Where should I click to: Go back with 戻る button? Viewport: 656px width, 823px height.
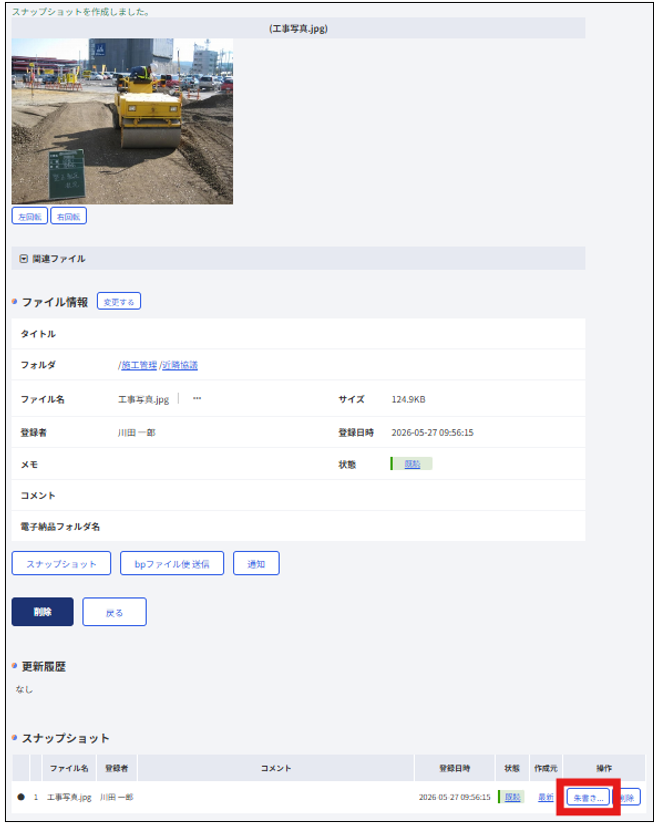click(114, 612)
